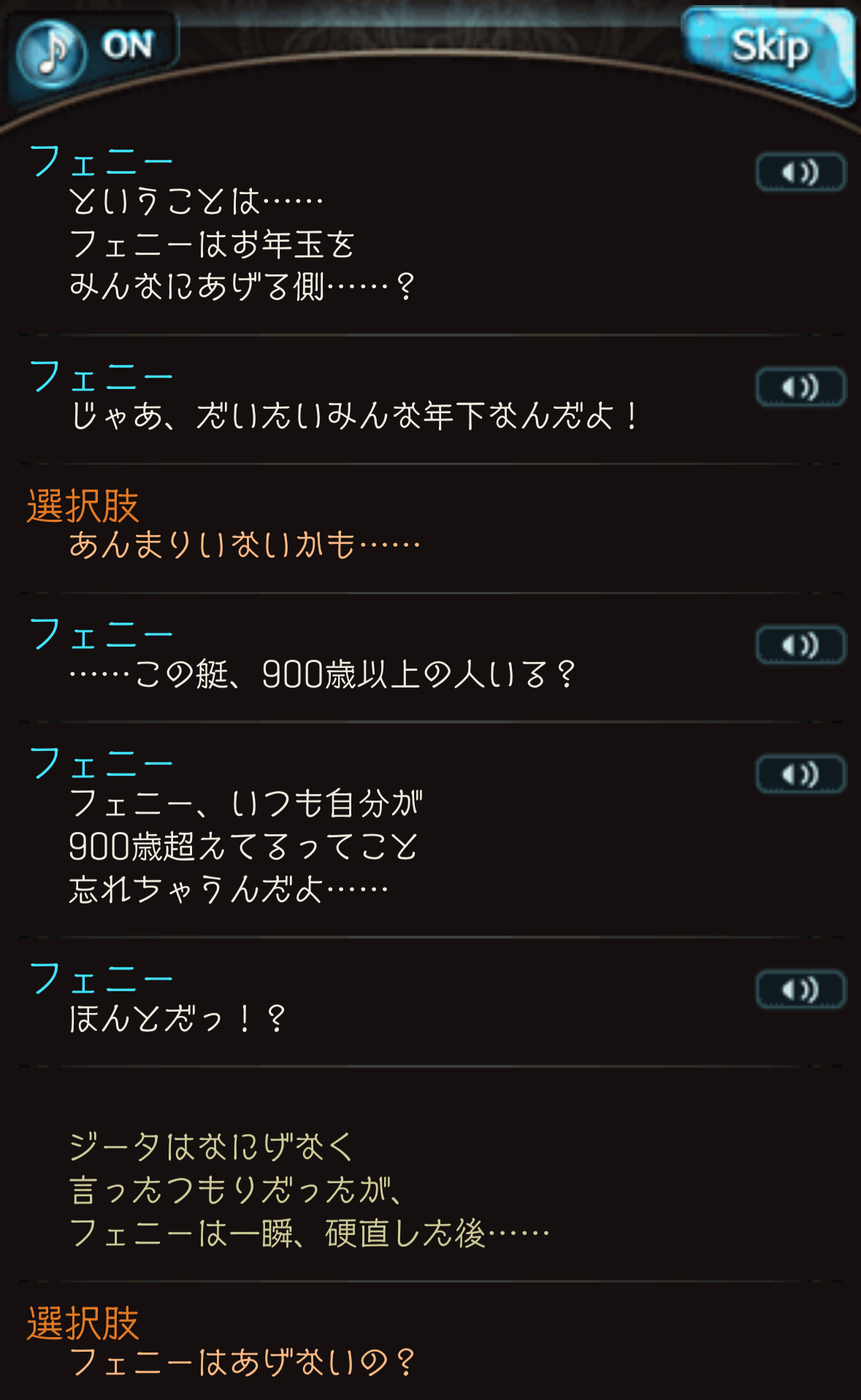This screenshot has height=1400, width=861.
Task: Play voice for この艇、900歳以上 line
Action: 800,645
